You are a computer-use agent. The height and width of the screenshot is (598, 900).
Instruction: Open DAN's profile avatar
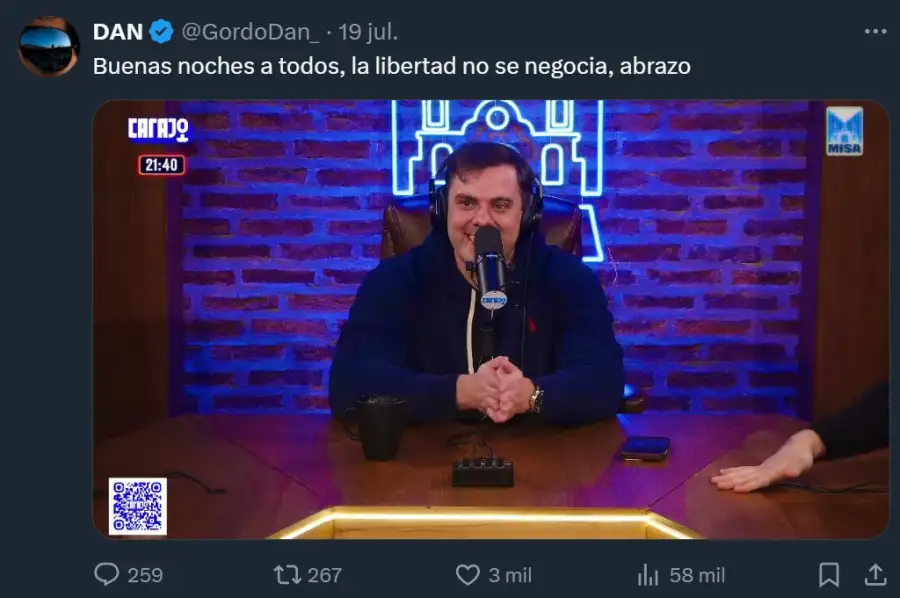point(48,44)
